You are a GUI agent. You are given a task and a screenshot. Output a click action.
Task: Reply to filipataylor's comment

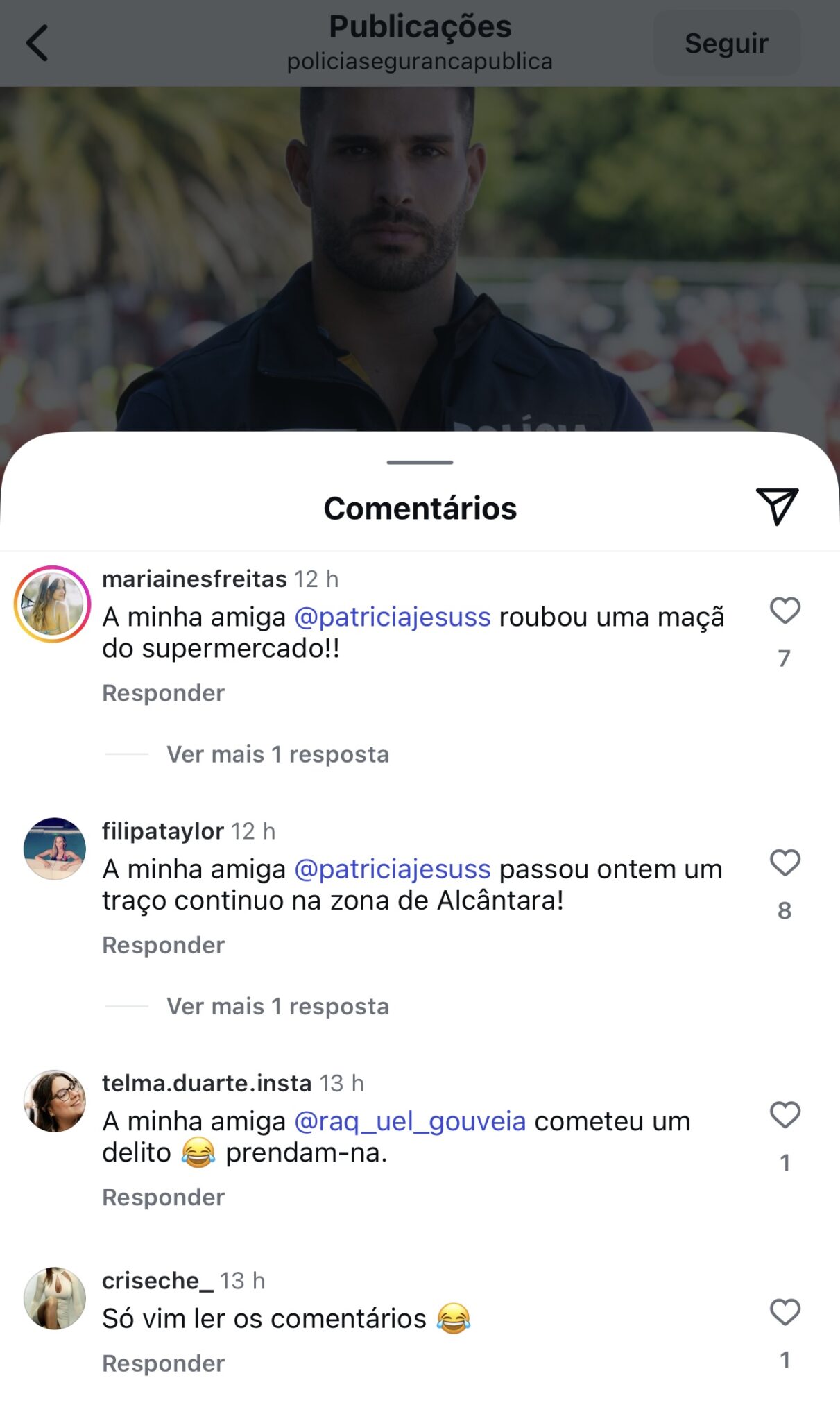[163, 945]
